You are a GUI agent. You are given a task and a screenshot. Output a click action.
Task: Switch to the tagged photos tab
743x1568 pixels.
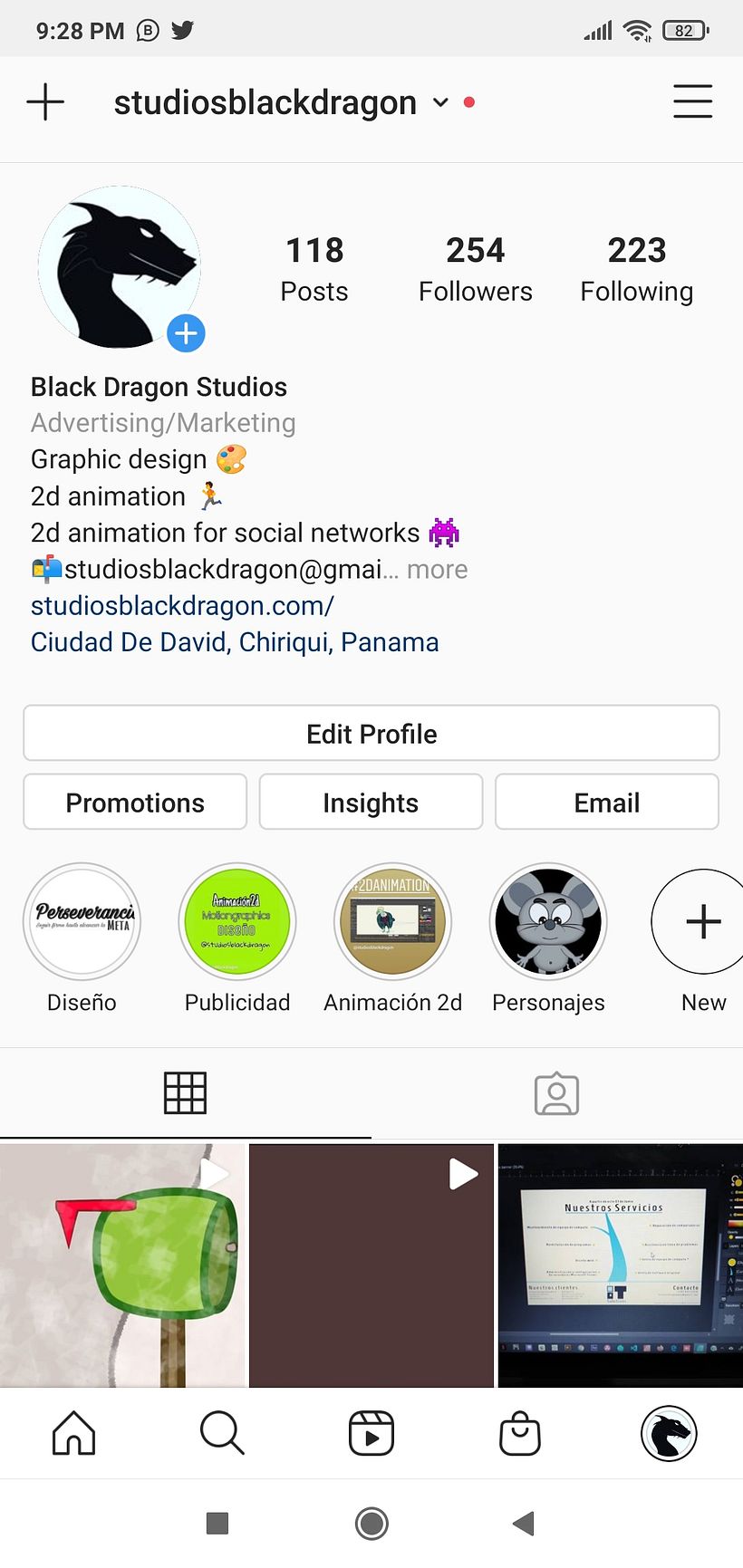click(x=556, y=1092)
